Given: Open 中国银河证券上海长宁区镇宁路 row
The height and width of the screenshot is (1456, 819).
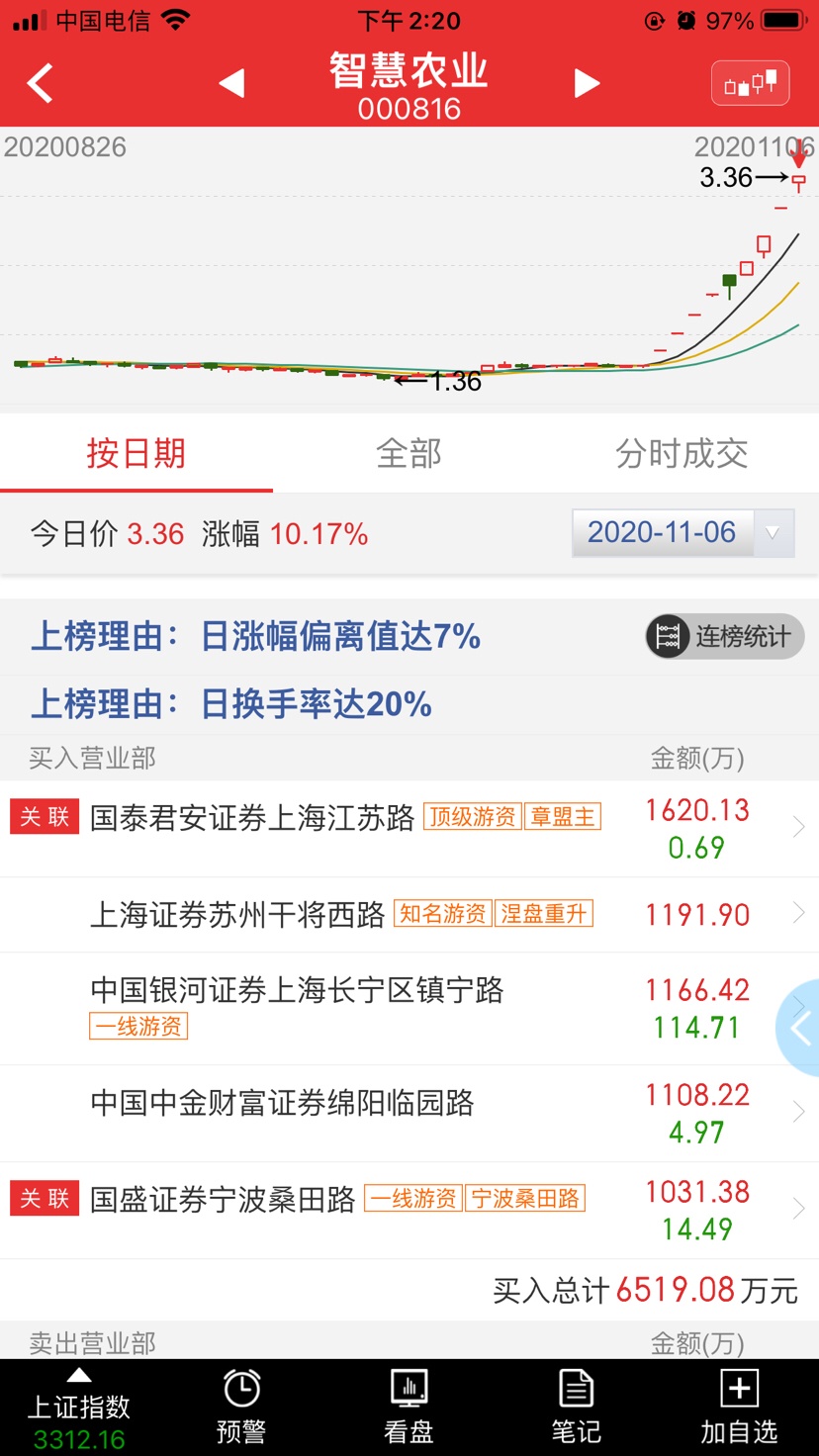Looking at the screenshot, I should coord(409,1009).
